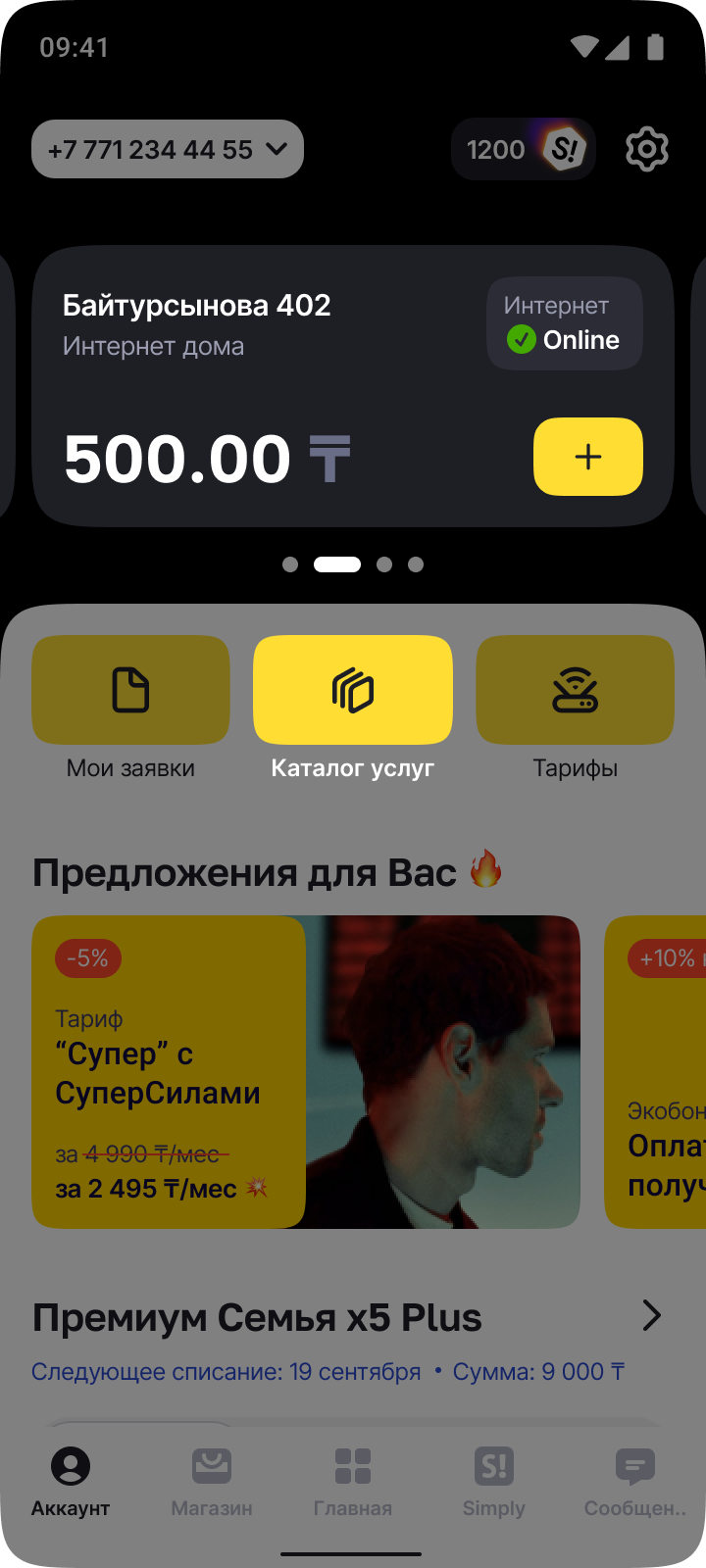Image resolution: width=706 pixels, height=1568 pixels.
Task: Open the 1200 Simply bonus points badge
Action: pyautogui.click(x=523, y=149)
